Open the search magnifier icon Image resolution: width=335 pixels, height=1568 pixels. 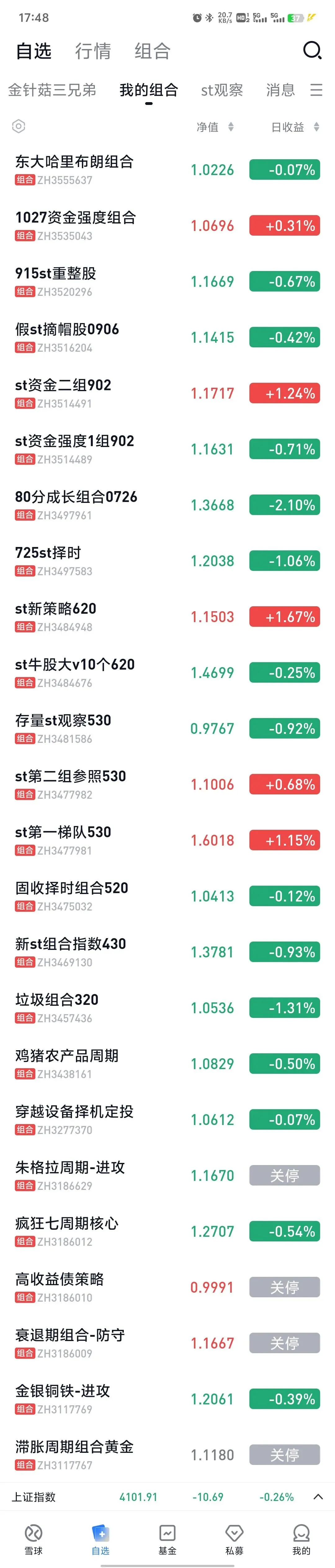coord(312,51)
